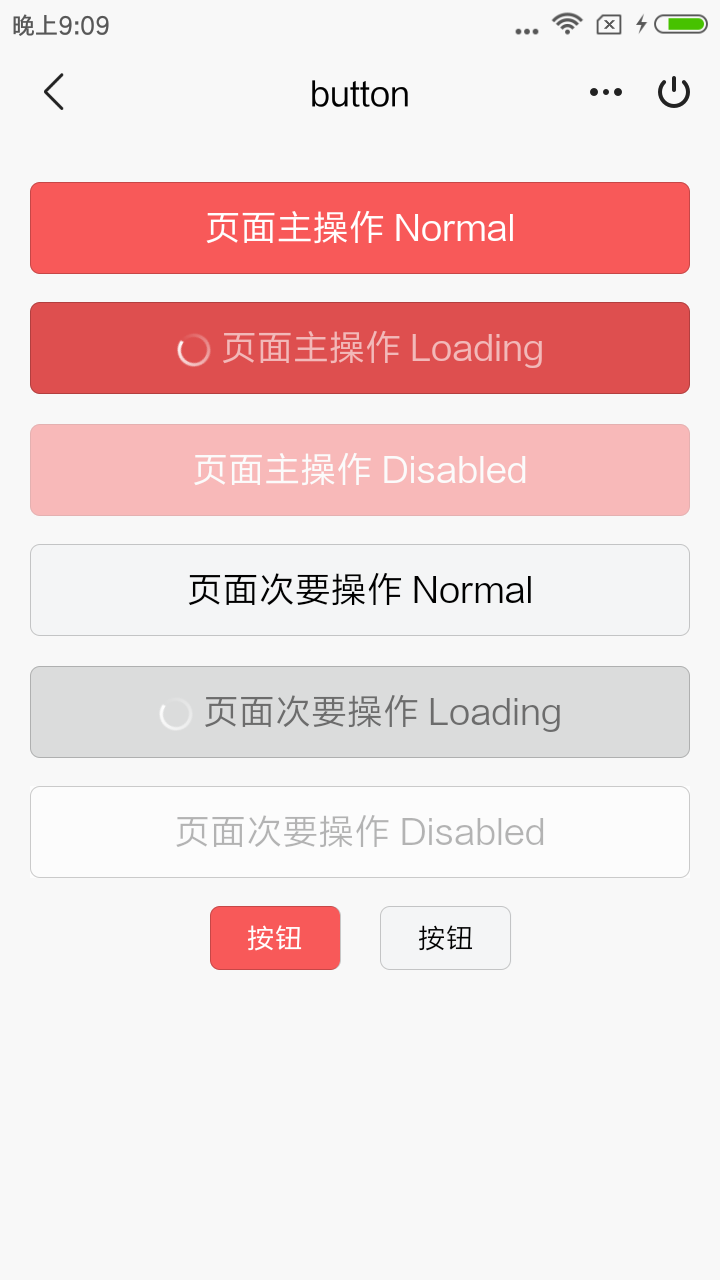This screenshot has height=1280, width=720.
Task: Tap the 页面主操作 Normal button
Action: (360, 228)
